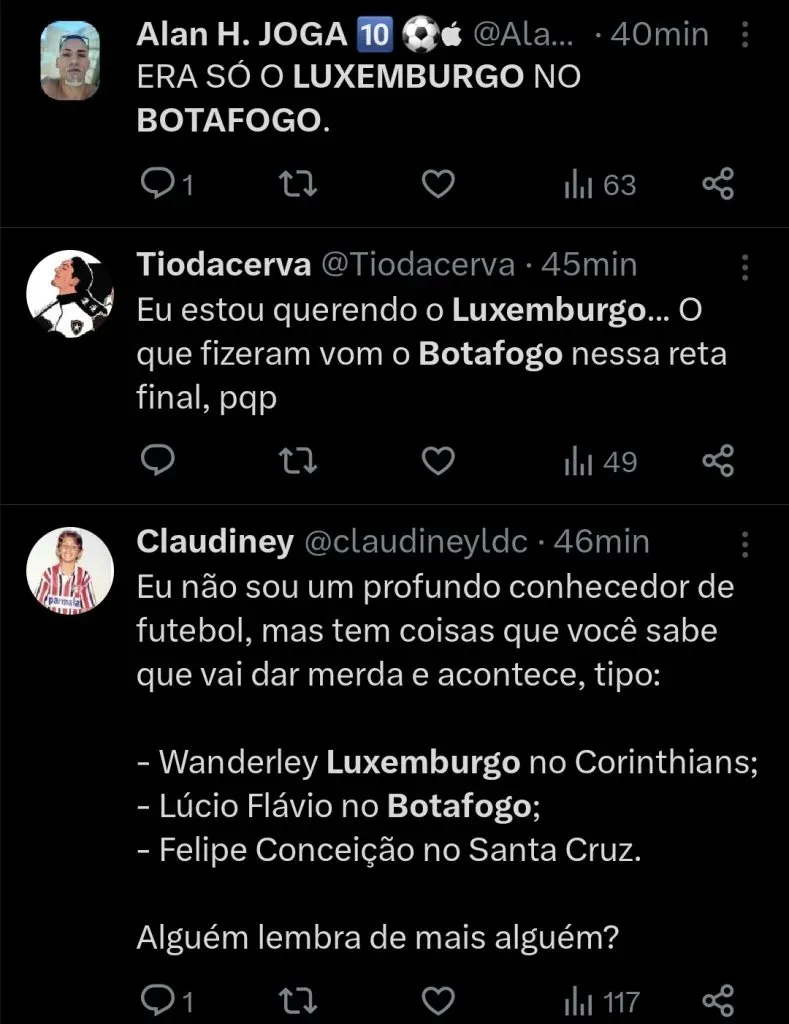The image size is (789, 1024).
Task: Retweet Claudiney's post
Action: pos(299,1000)
